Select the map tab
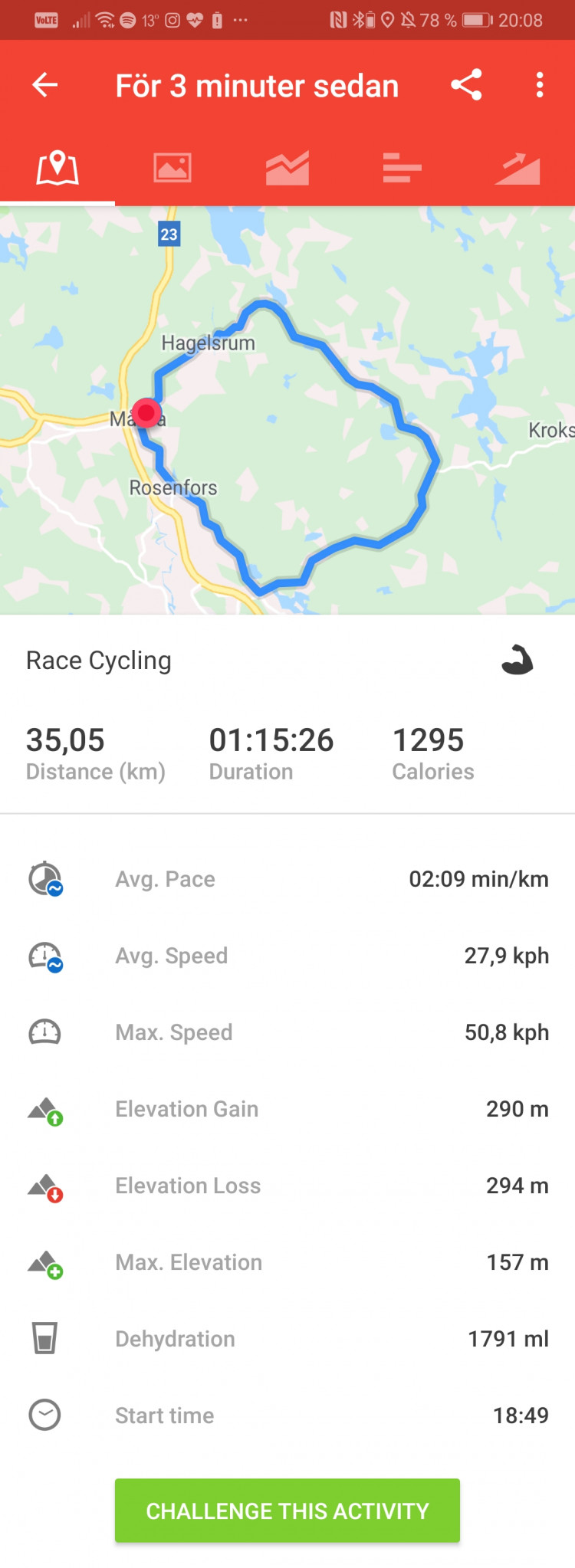575x1568 pixels. (58, 168)
